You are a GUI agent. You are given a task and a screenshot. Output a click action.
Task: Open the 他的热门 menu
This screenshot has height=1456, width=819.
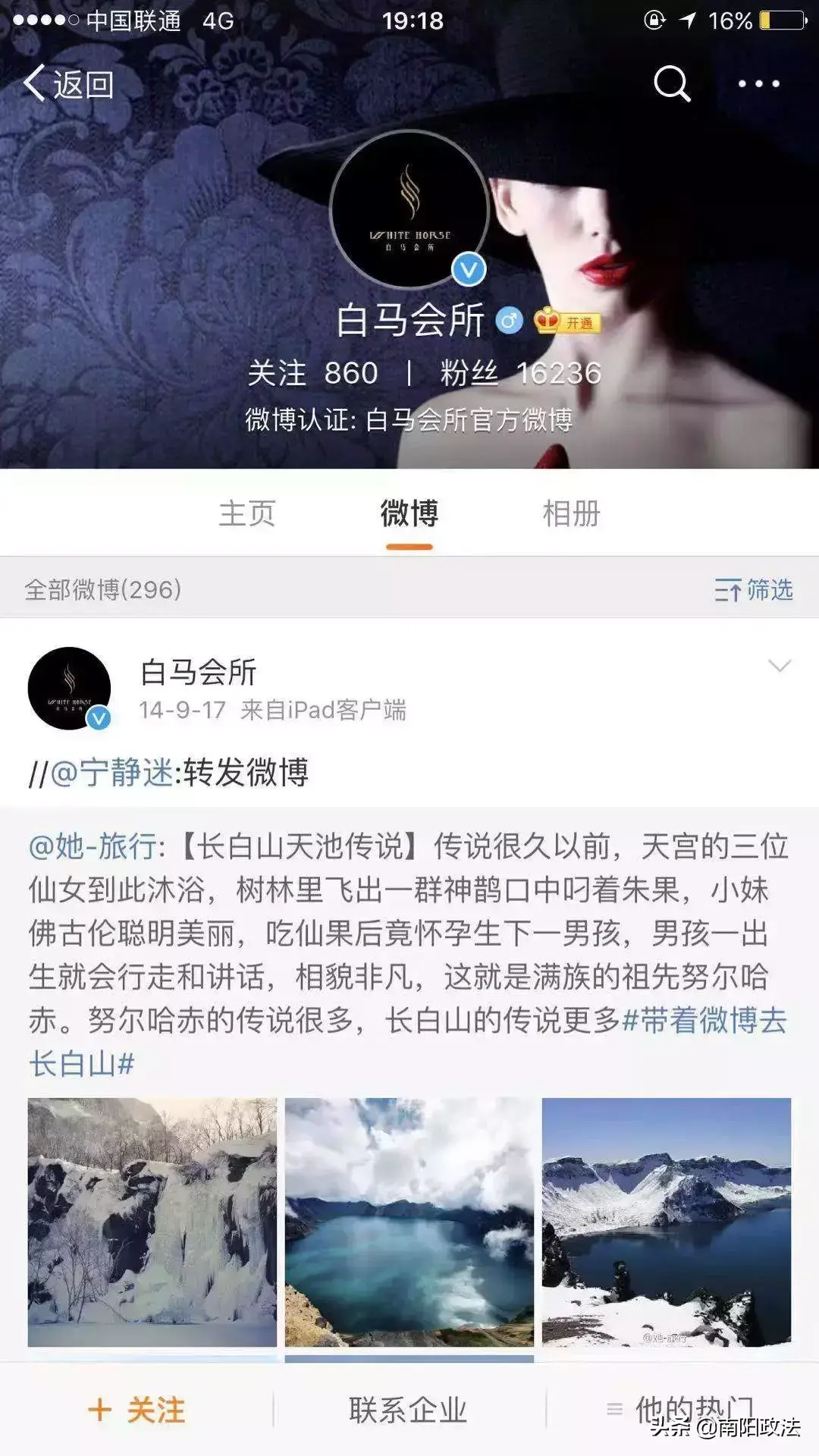click(682, 1410)
